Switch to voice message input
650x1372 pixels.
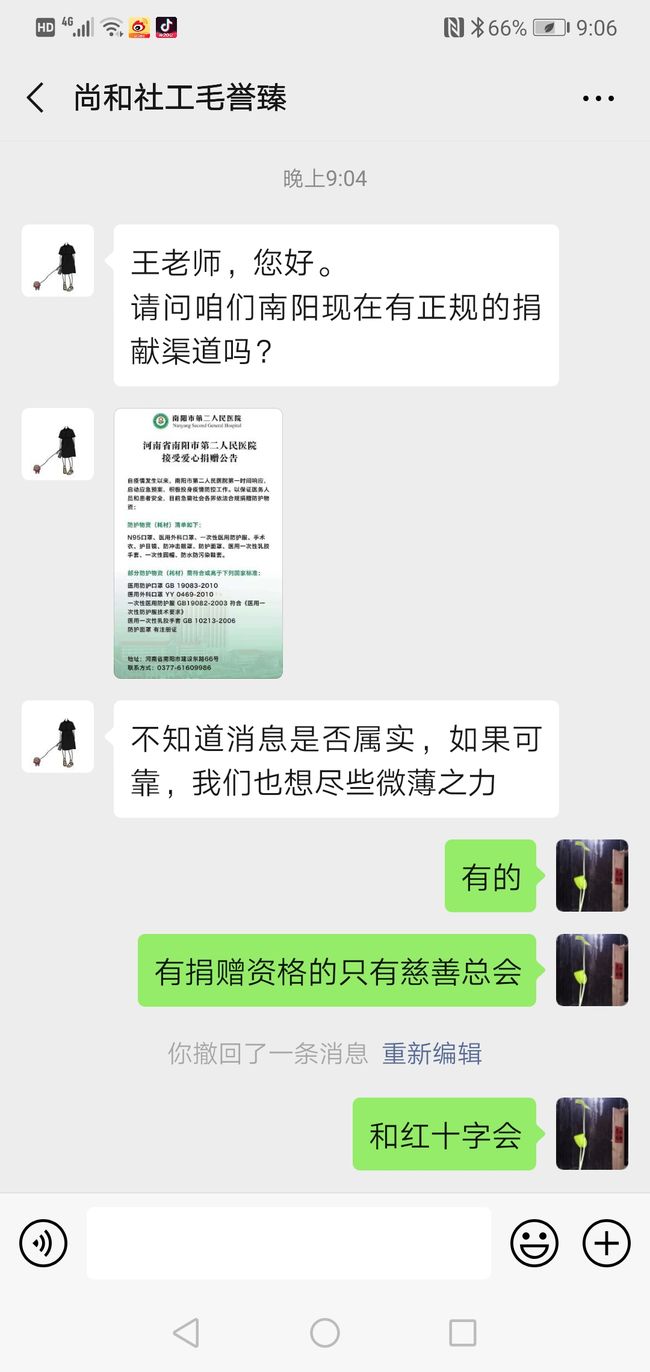click(43, 1243)
